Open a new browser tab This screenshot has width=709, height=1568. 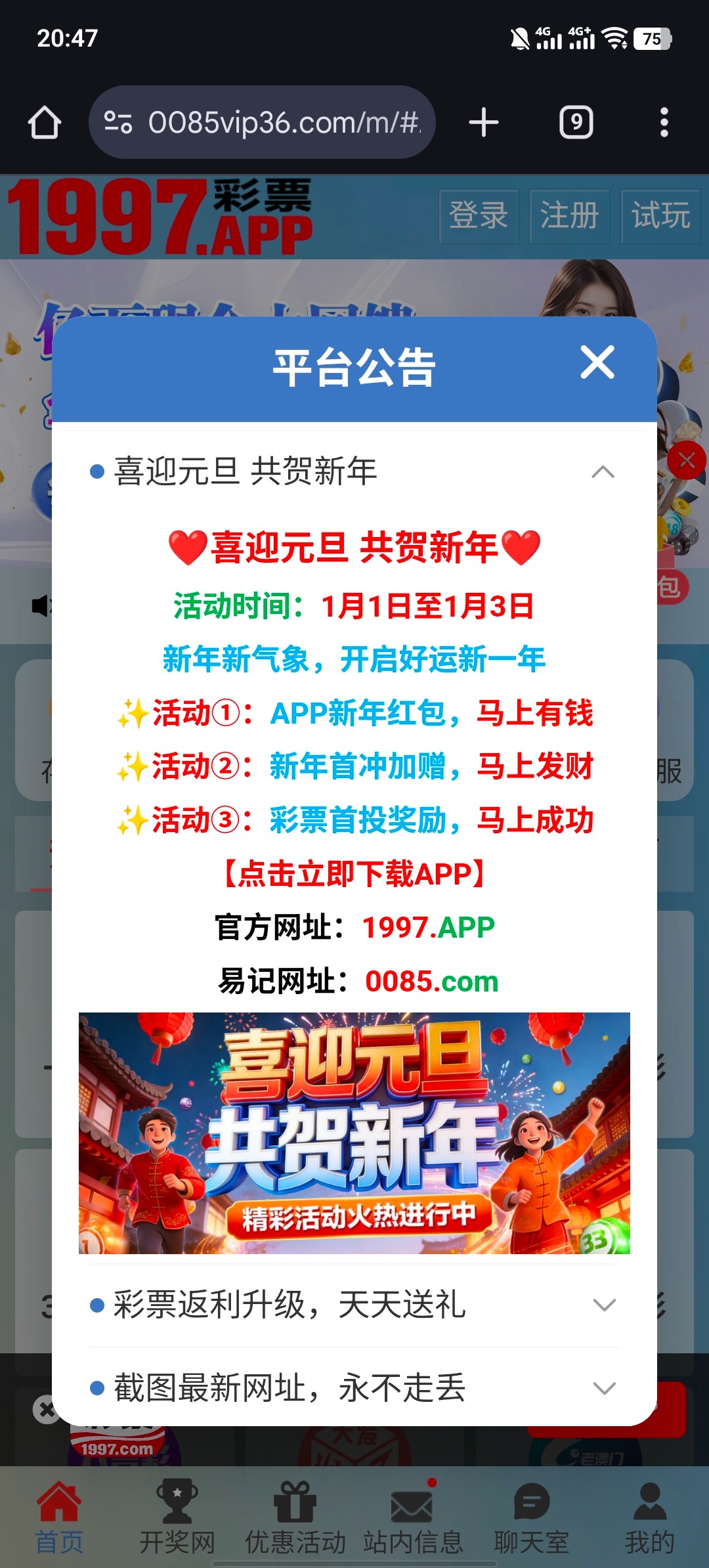click(484, 123)
